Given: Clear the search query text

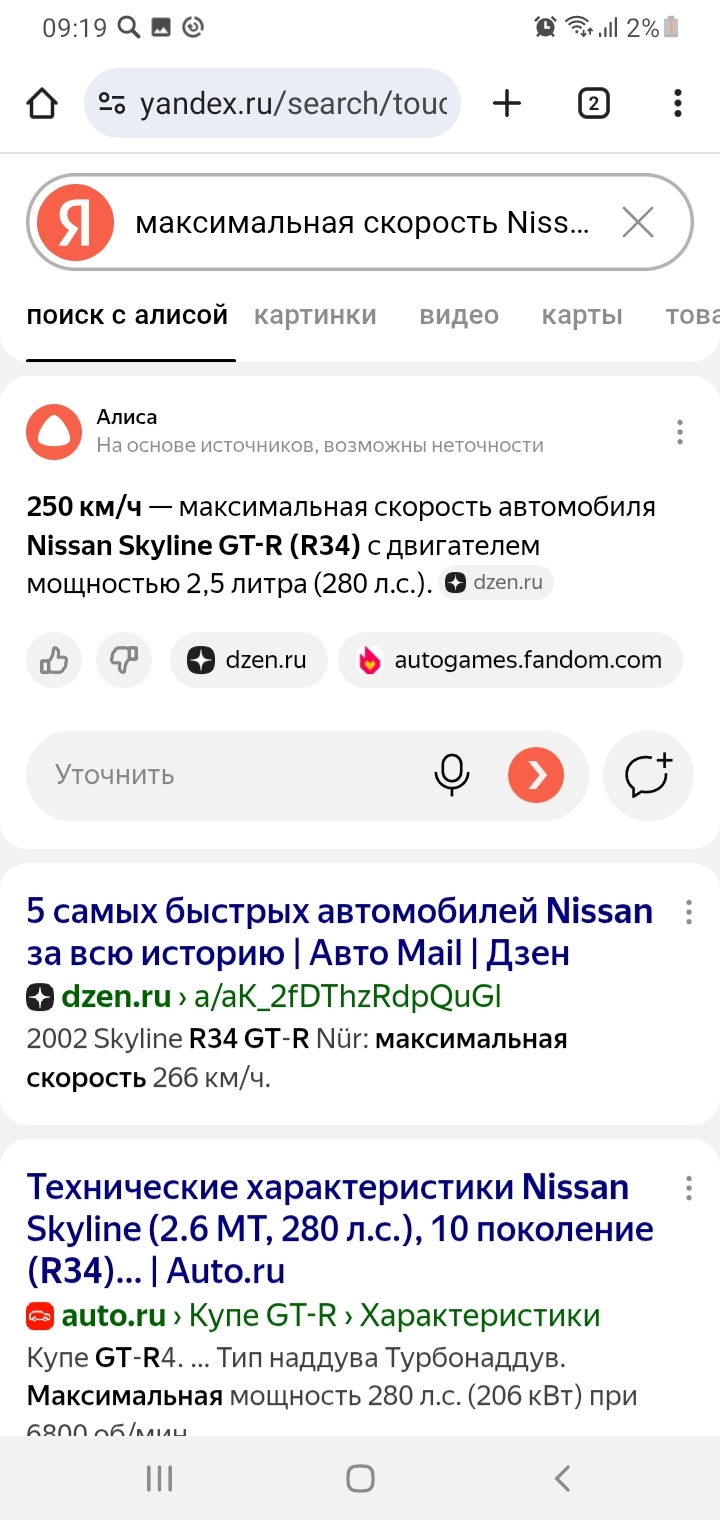Looking at the screenshot, I should [x=637, y=222].
